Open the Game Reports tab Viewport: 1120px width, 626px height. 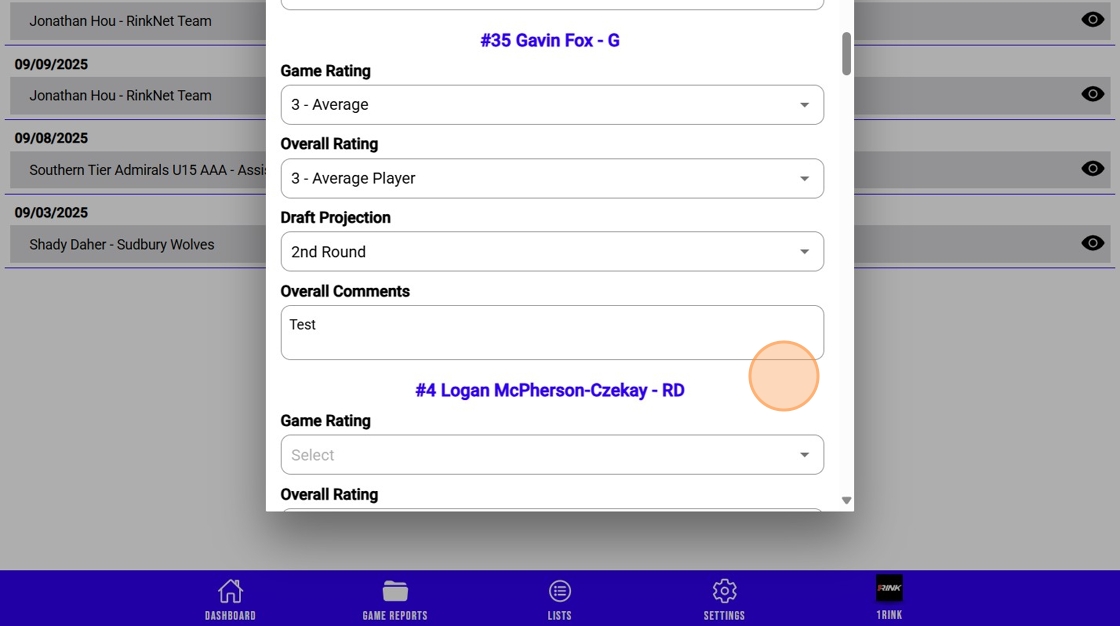point(395,600)
